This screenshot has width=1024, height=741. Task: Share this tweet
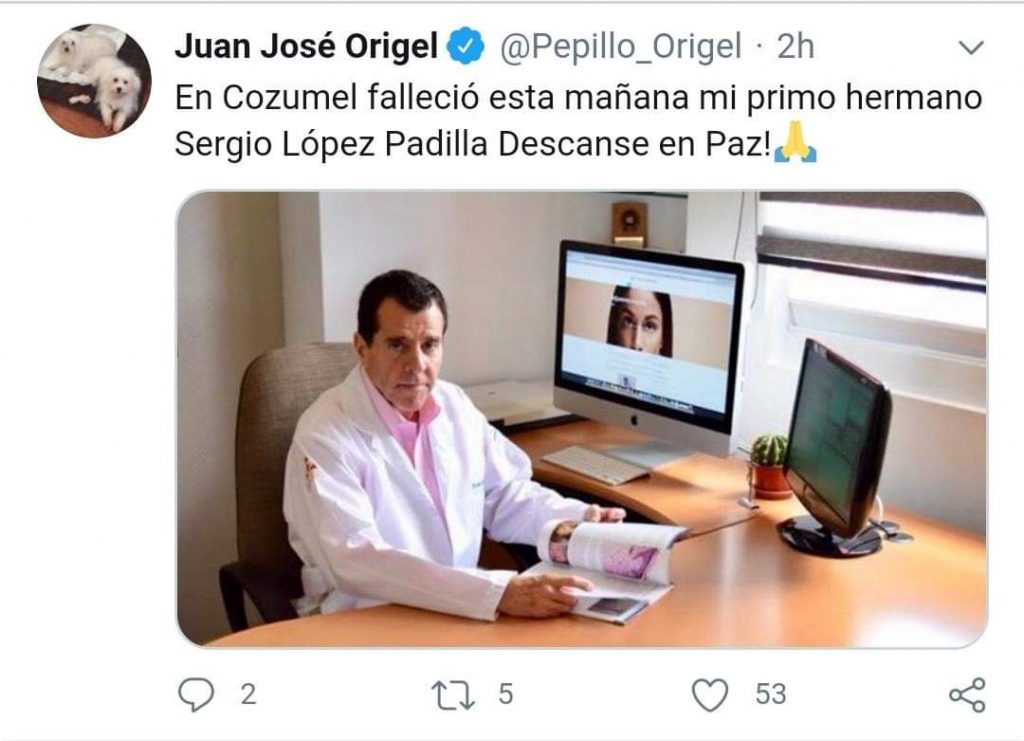966,694
